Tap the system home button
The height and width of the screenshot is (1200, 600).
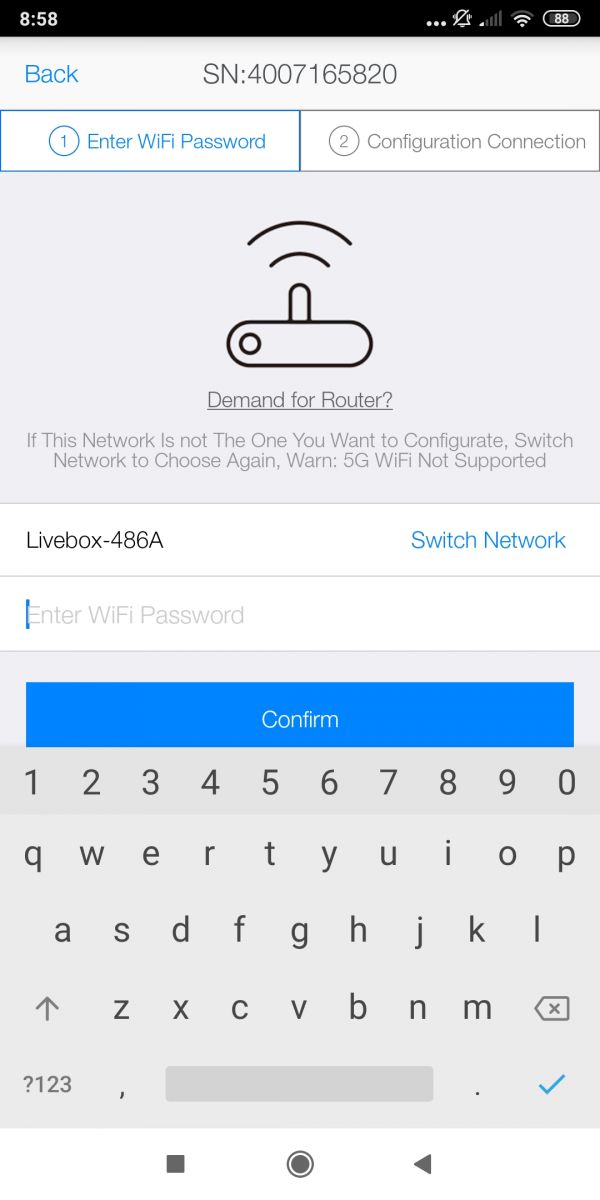(x=300, y=1163)
